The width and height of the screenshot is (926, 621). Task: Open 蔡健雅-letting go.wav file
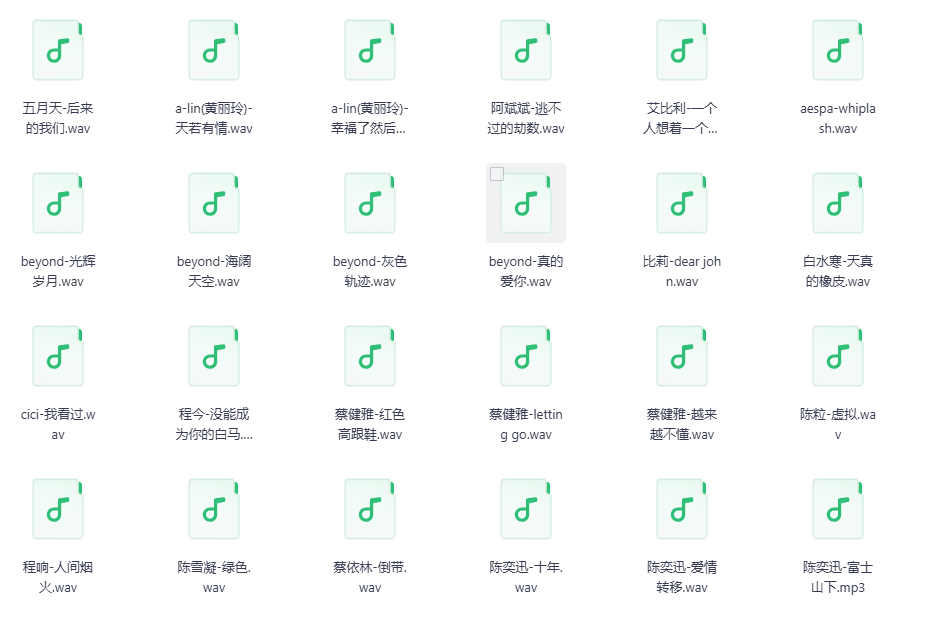coord(526,356)
